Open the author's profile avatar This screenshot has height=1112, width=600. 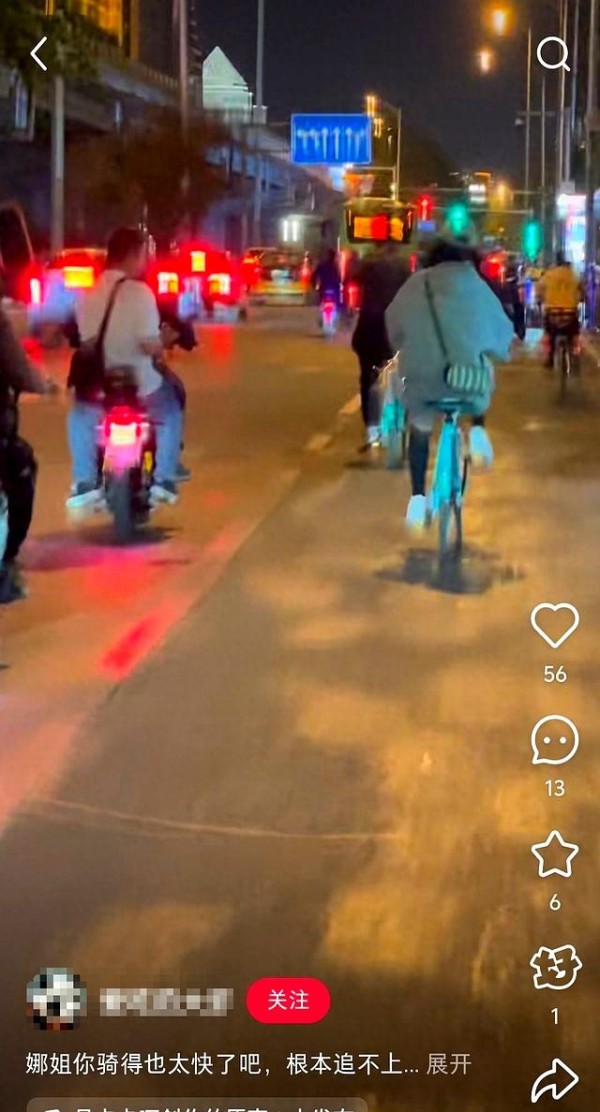point(56,999)
